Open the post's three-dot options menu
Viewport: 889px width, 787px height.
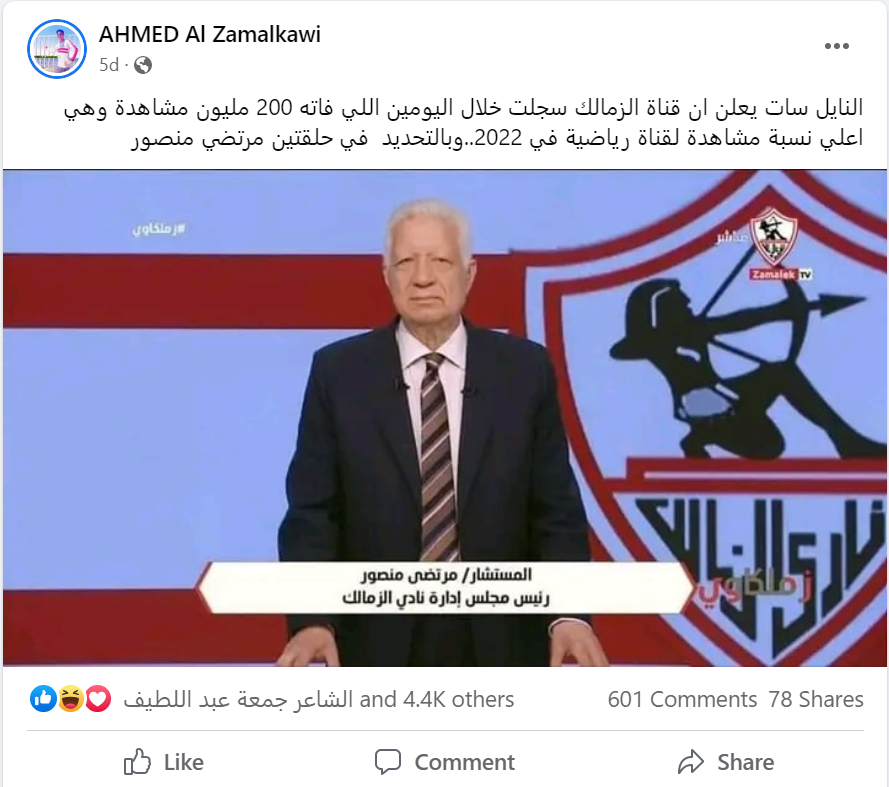pos(836,46)
